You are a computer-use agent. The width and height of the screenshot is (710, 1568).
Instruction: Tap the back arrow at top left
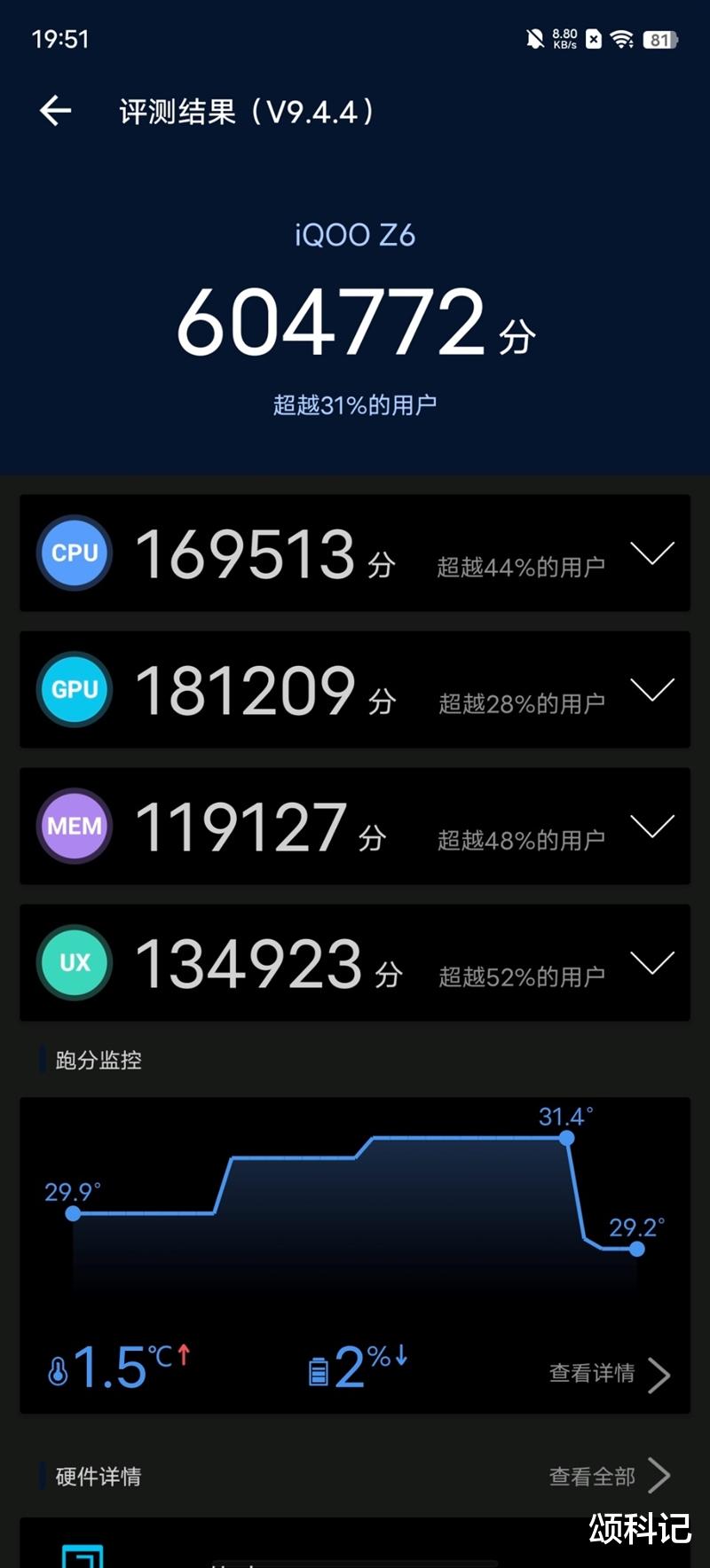point(55,109)
